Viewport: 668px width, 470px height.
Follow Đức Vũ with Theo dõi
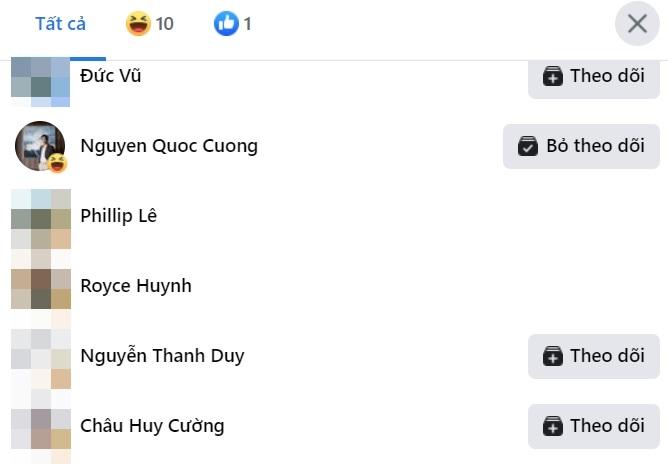594,76
